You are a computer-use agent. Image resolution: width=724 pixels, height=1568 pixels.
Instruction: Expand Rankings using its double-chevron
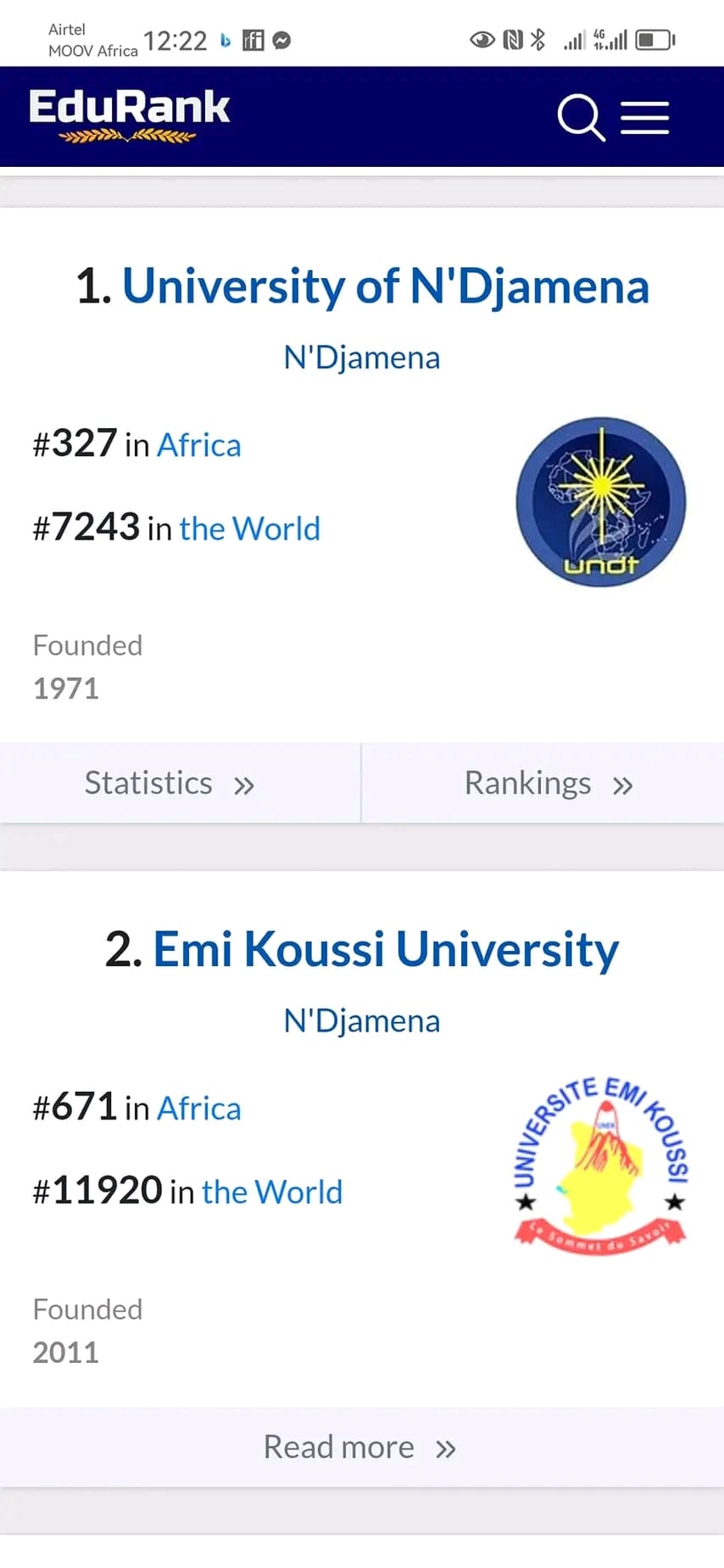point(624,784)
